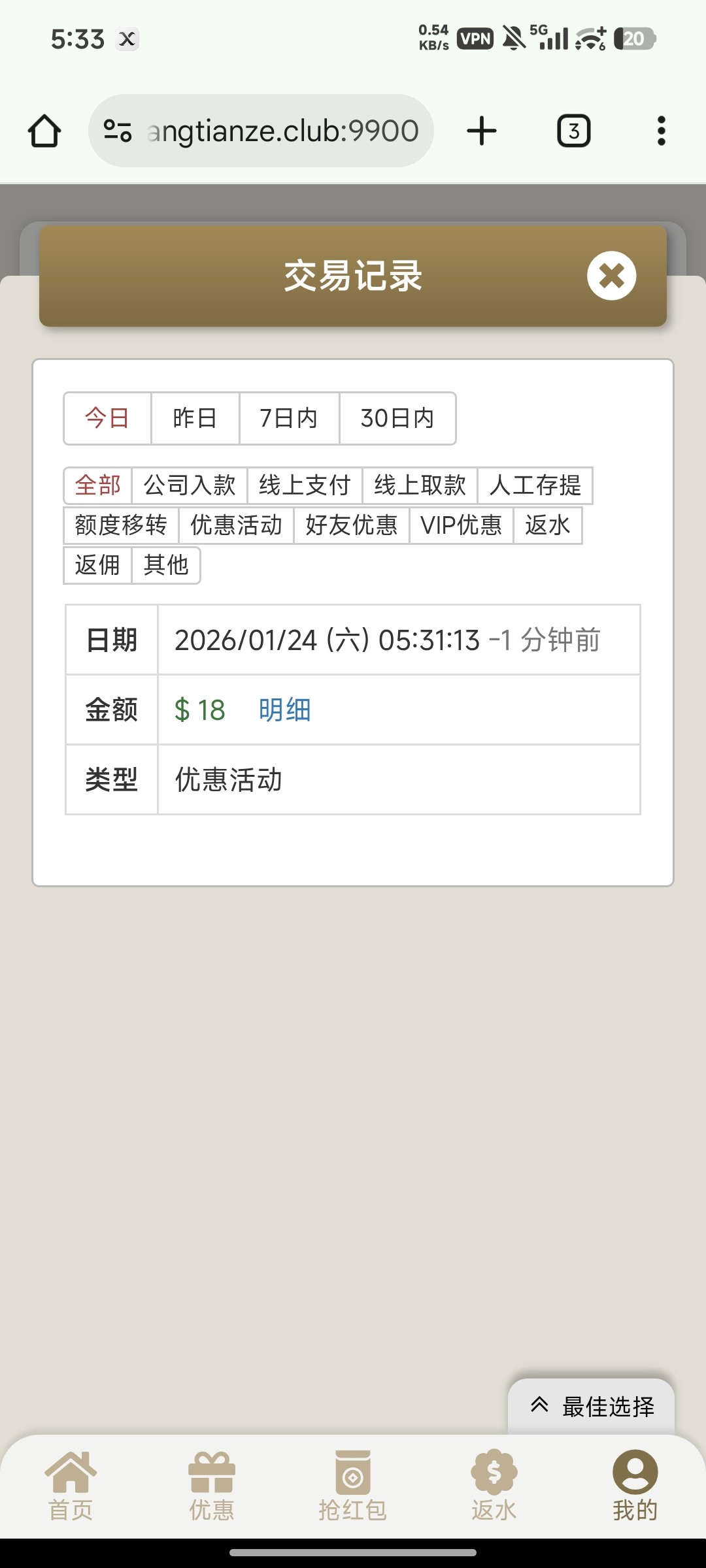Open the 抢红包 tab
This screenshot has height=1568, width=706.
click(x=353, y=1486)
